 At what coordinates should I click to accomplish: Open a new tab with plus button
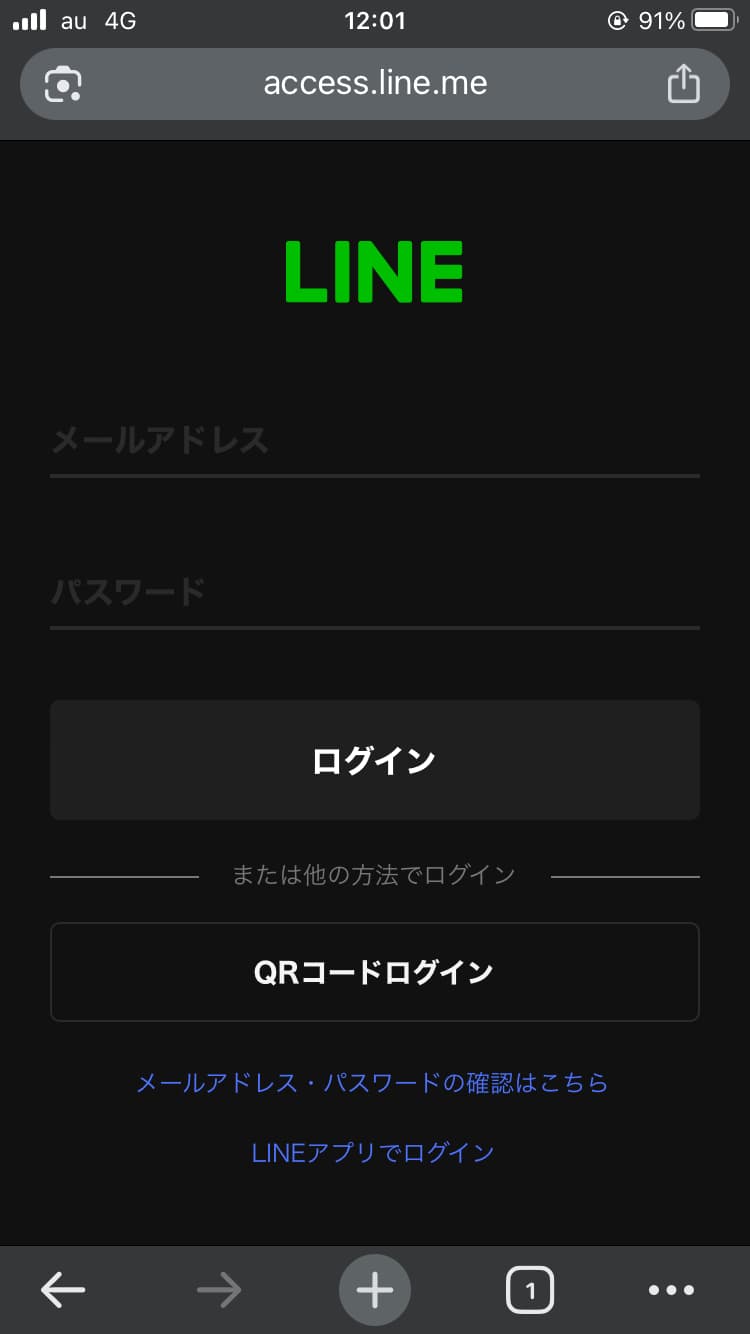(375, 1290)
